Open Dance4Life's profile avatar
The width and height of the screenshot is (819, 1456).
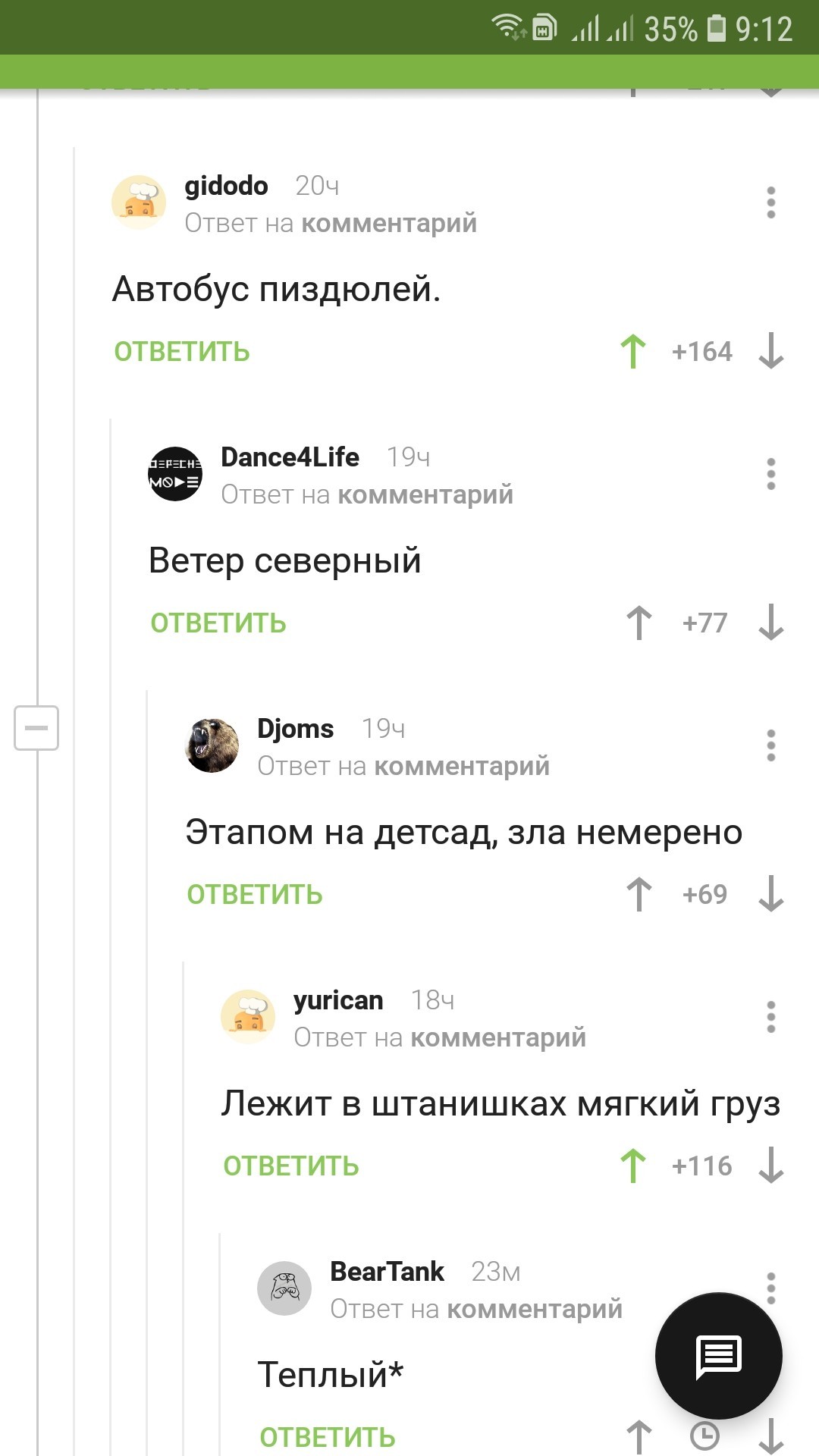point(175,474)
